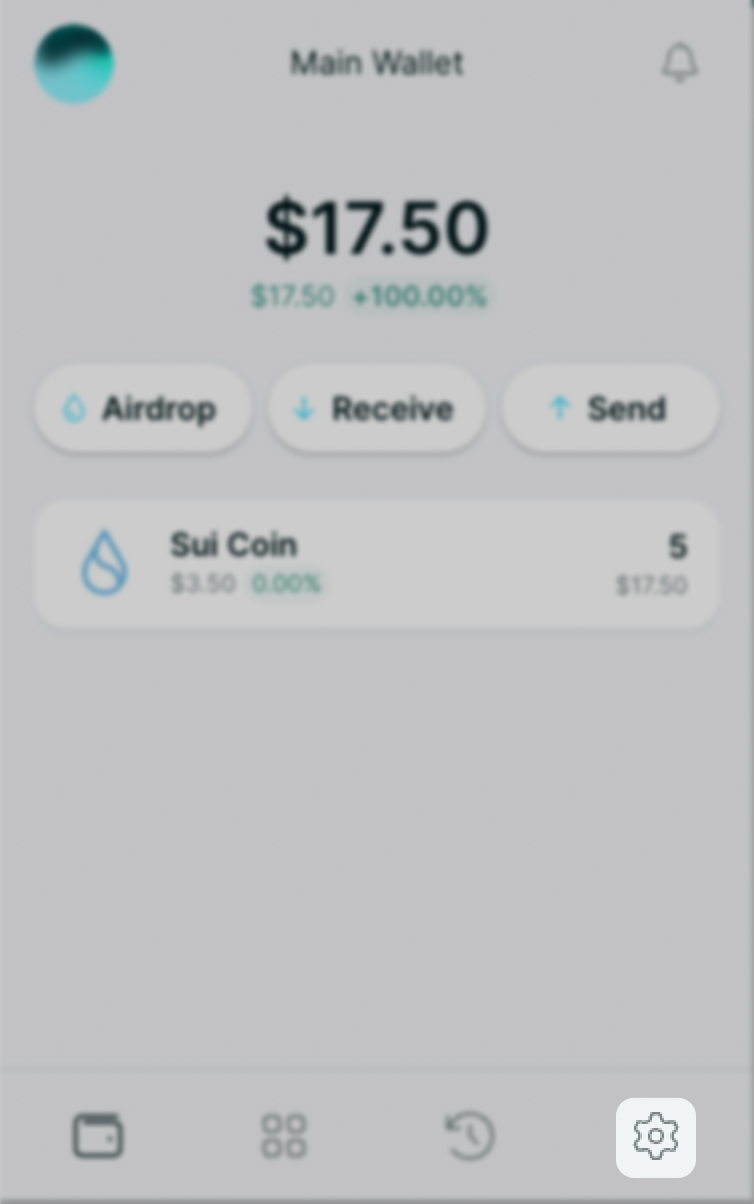Tap the profile avatar
The height and width of the screenshot is (1204, 754).
pyautogui.click(x=74, y=64)
